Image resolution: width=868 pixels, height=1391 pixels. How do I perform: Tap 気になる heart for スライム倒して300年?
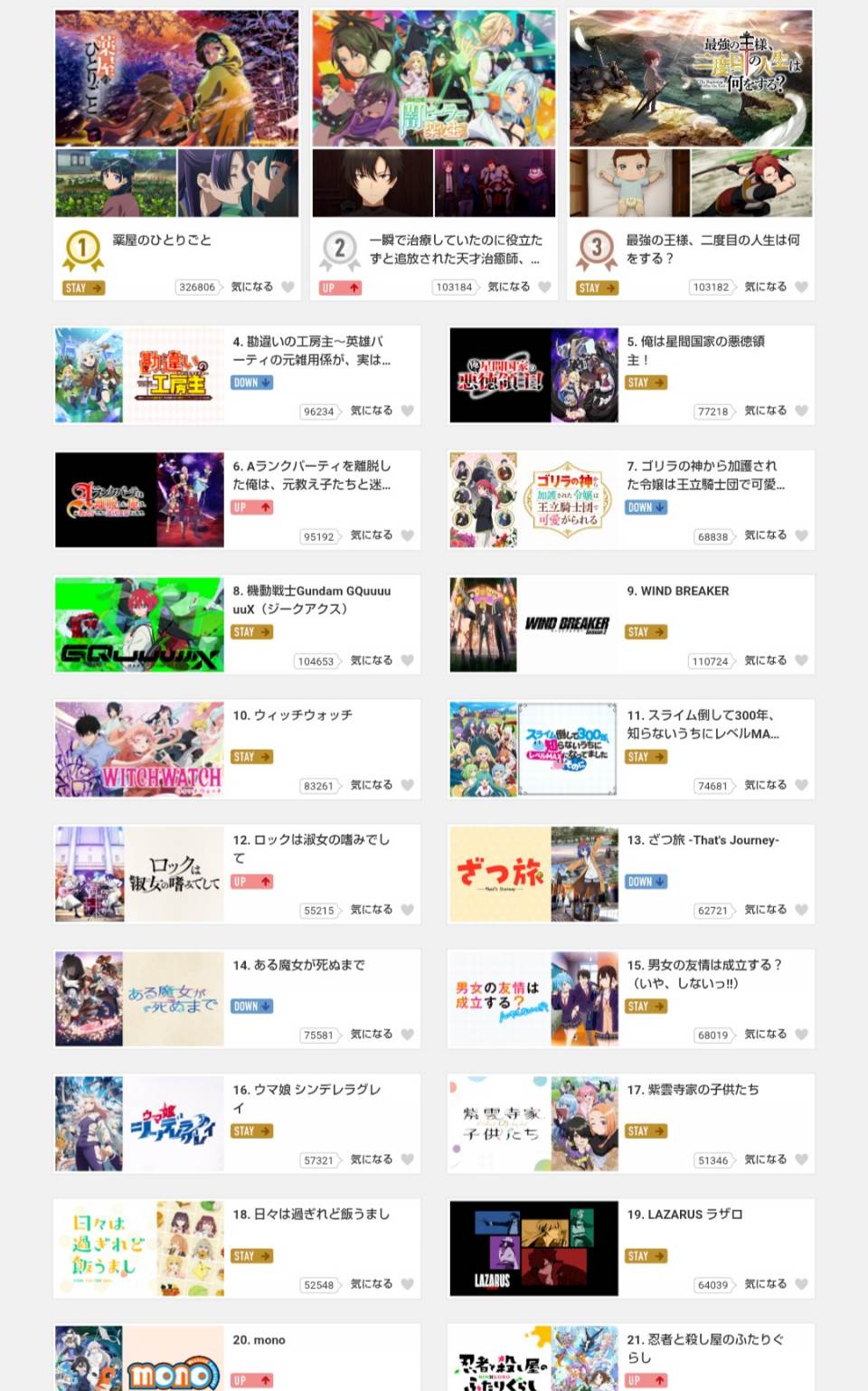point(801,785)
